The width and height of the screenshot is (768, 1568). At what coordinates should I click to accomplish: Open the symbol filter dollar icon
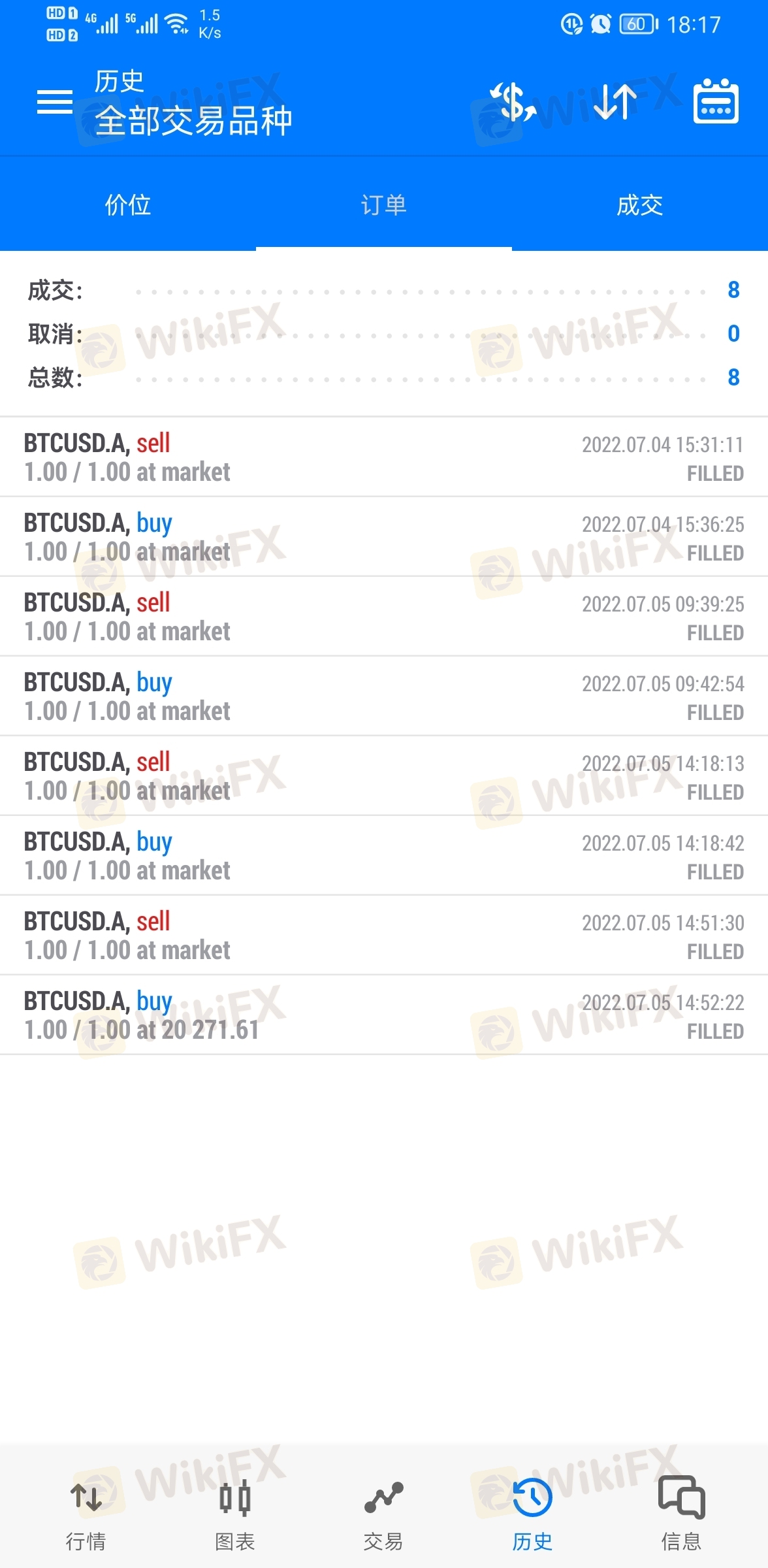click(514, 102)
